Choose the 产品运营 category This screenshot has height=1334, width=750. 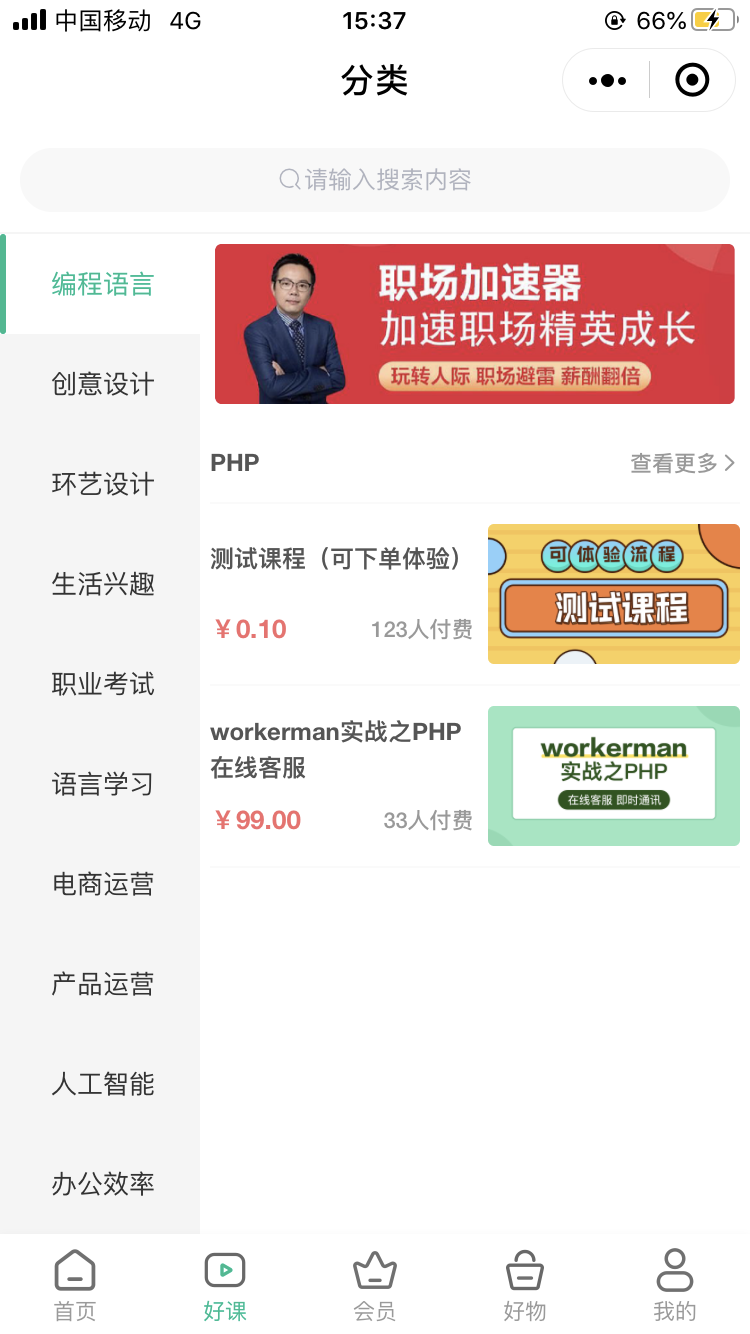click(x=102, y=984)
